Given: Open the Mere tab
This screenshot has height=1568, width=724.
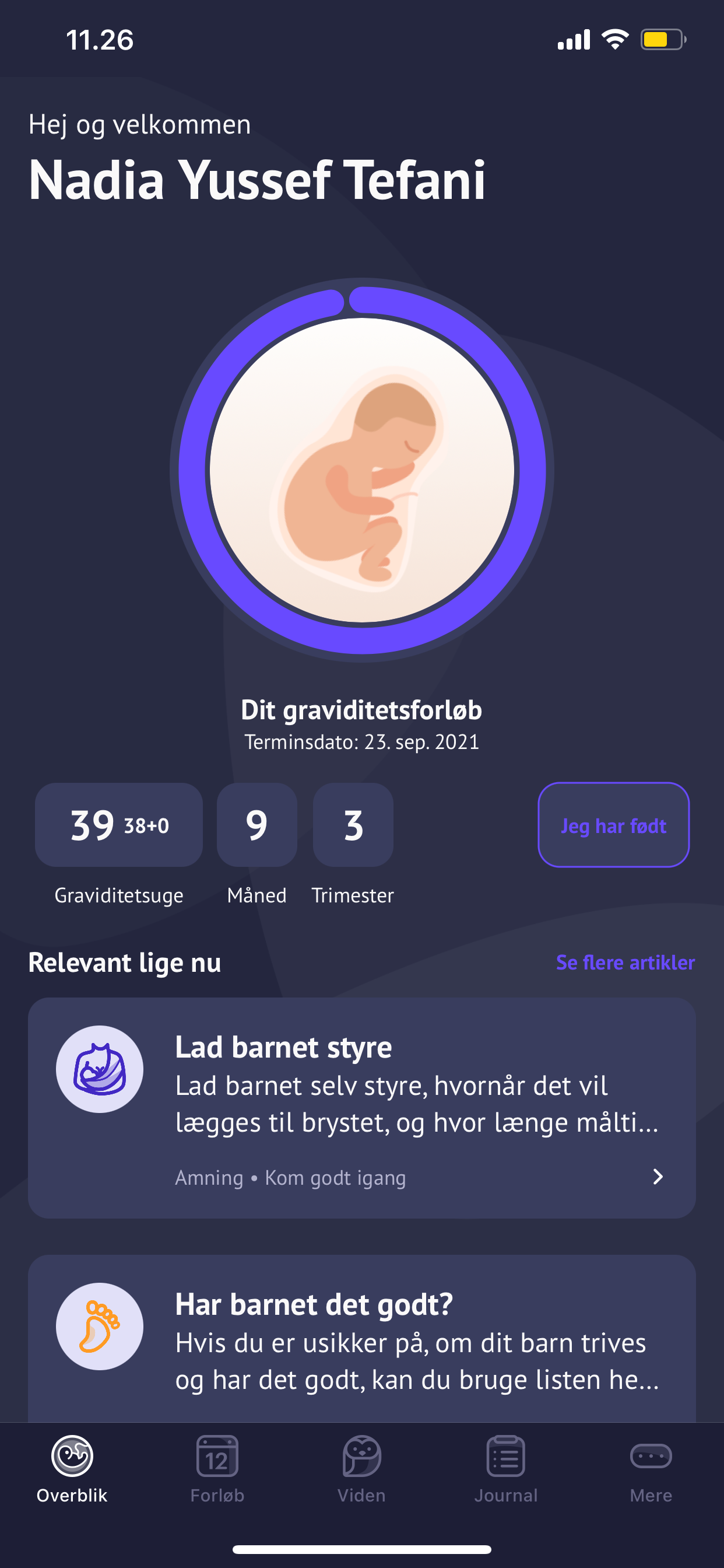Looking at the screenshot, I should [651, 1469].
